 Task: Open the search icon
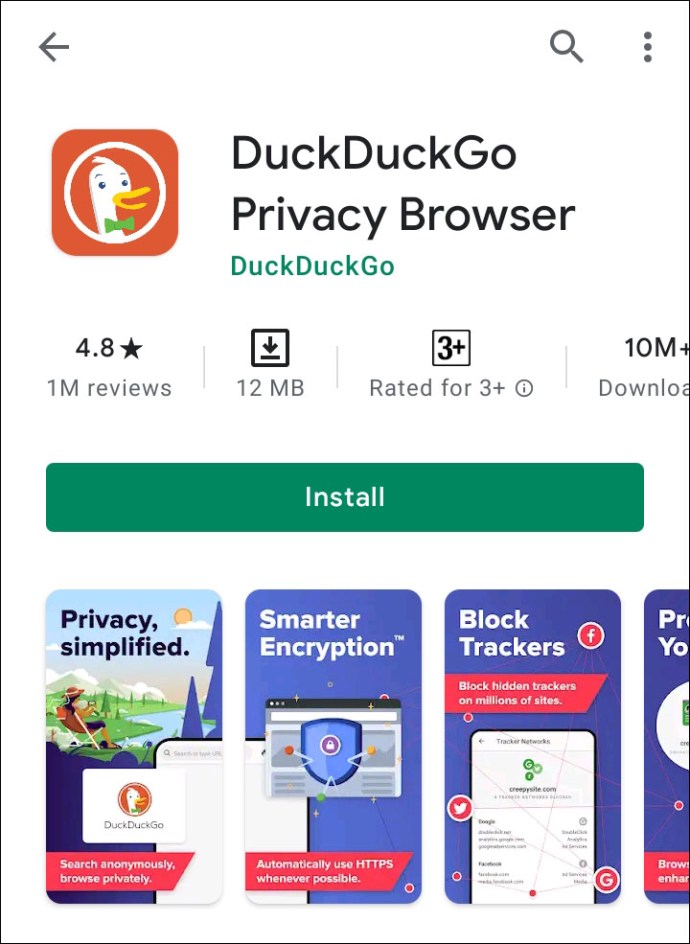566,46
